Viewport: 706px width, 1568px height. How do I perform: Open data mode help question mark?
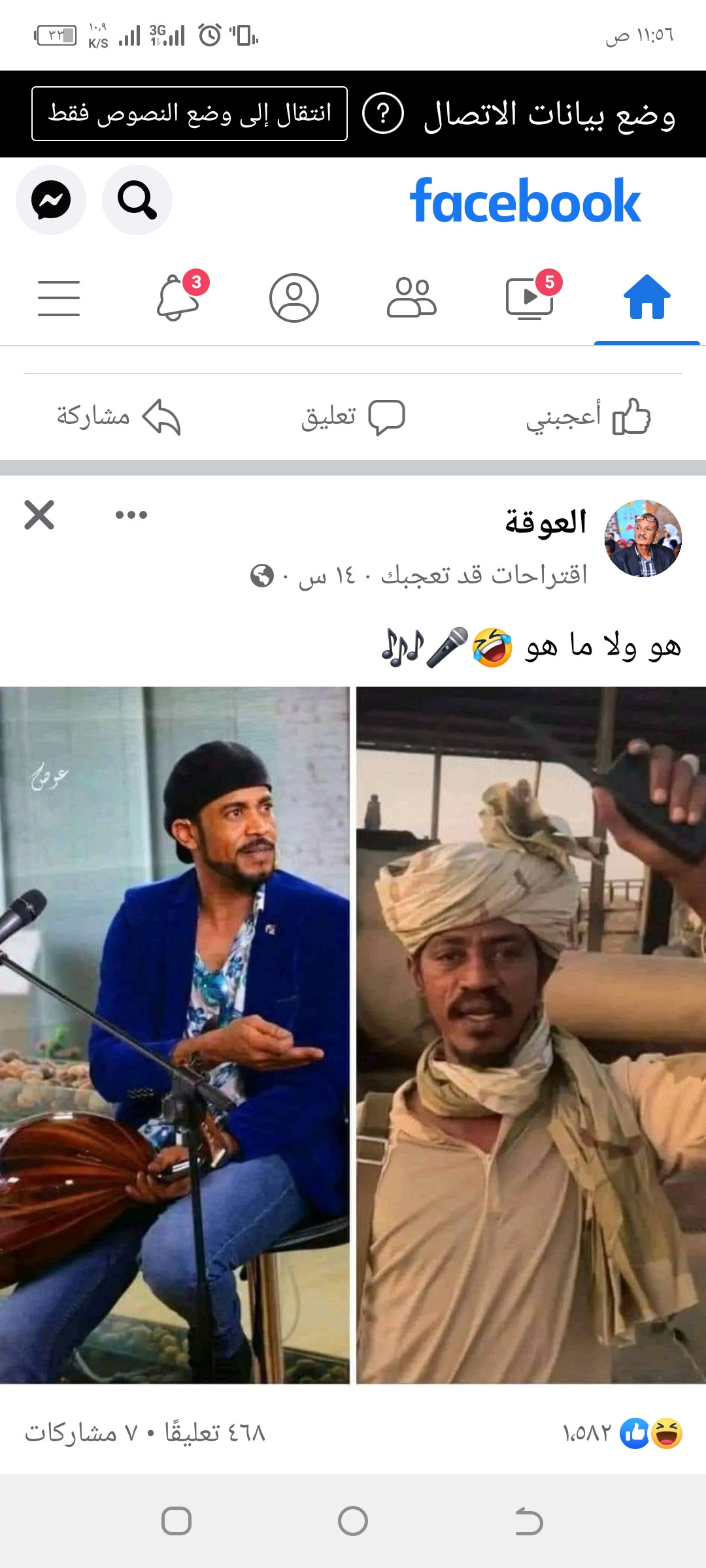tap(383, 114)
